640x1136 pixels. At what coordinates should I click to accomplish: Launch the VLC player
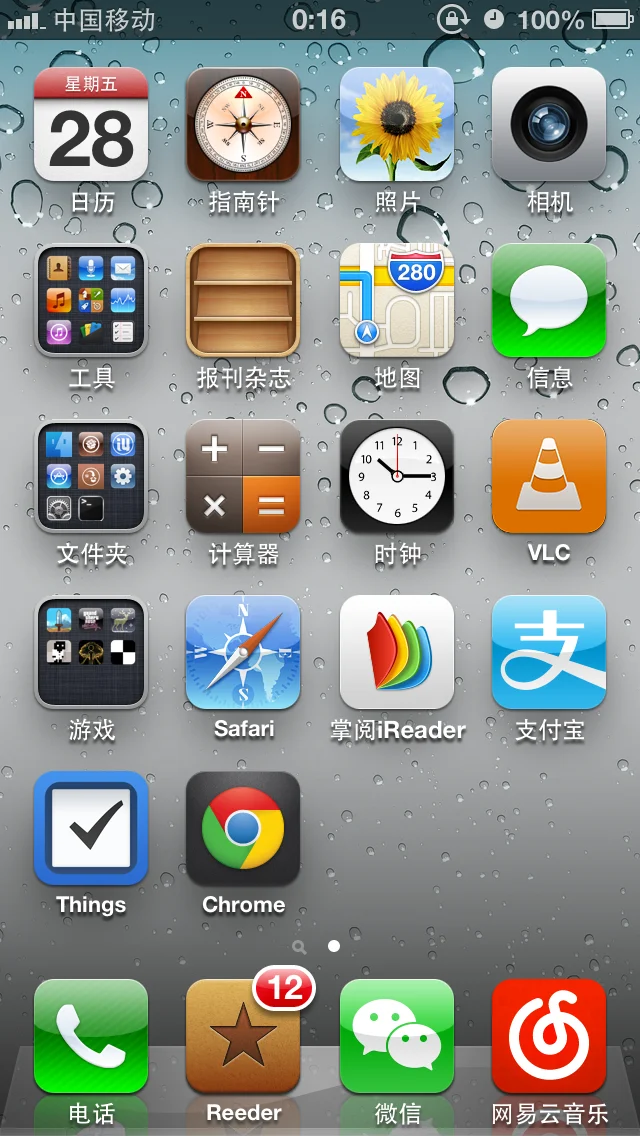pos(549,477)
